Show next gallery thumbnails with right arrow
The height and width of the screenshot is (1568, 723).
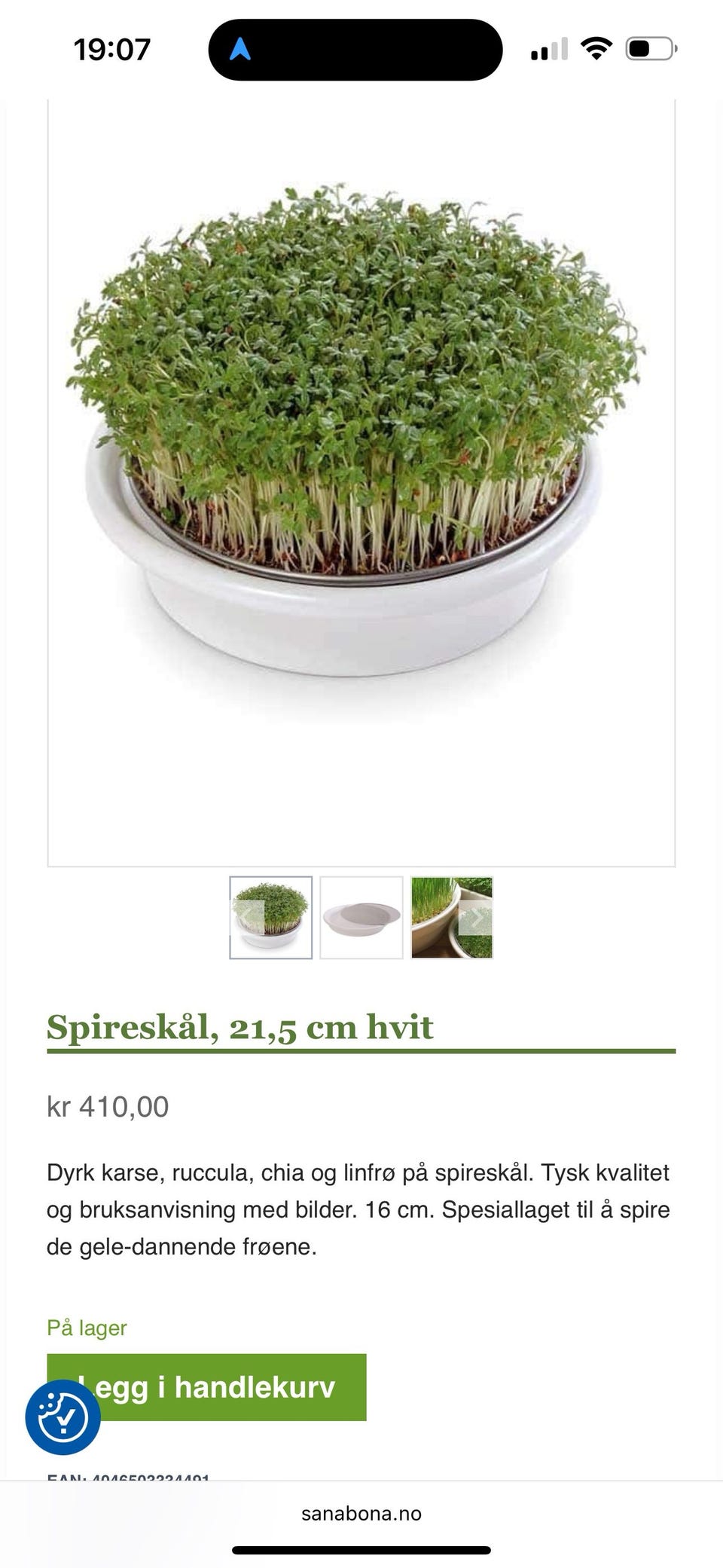point(475,918)
